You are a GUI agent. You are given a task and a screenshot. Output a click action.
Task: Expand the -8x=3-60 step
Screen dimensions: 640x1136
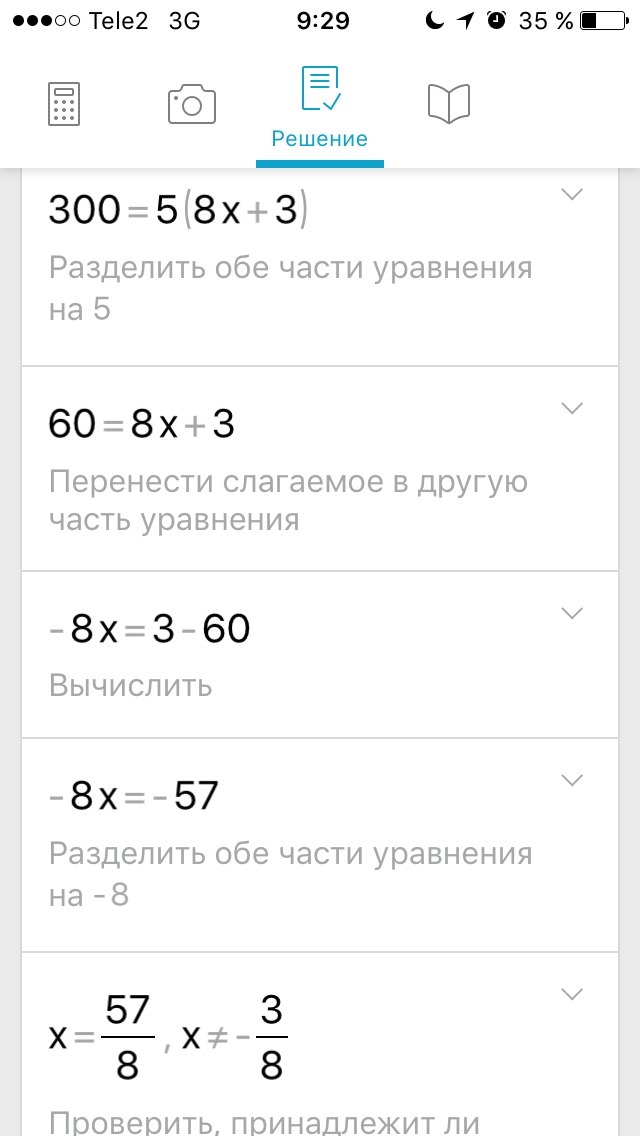pyautogui.click(x=572, y=613)
